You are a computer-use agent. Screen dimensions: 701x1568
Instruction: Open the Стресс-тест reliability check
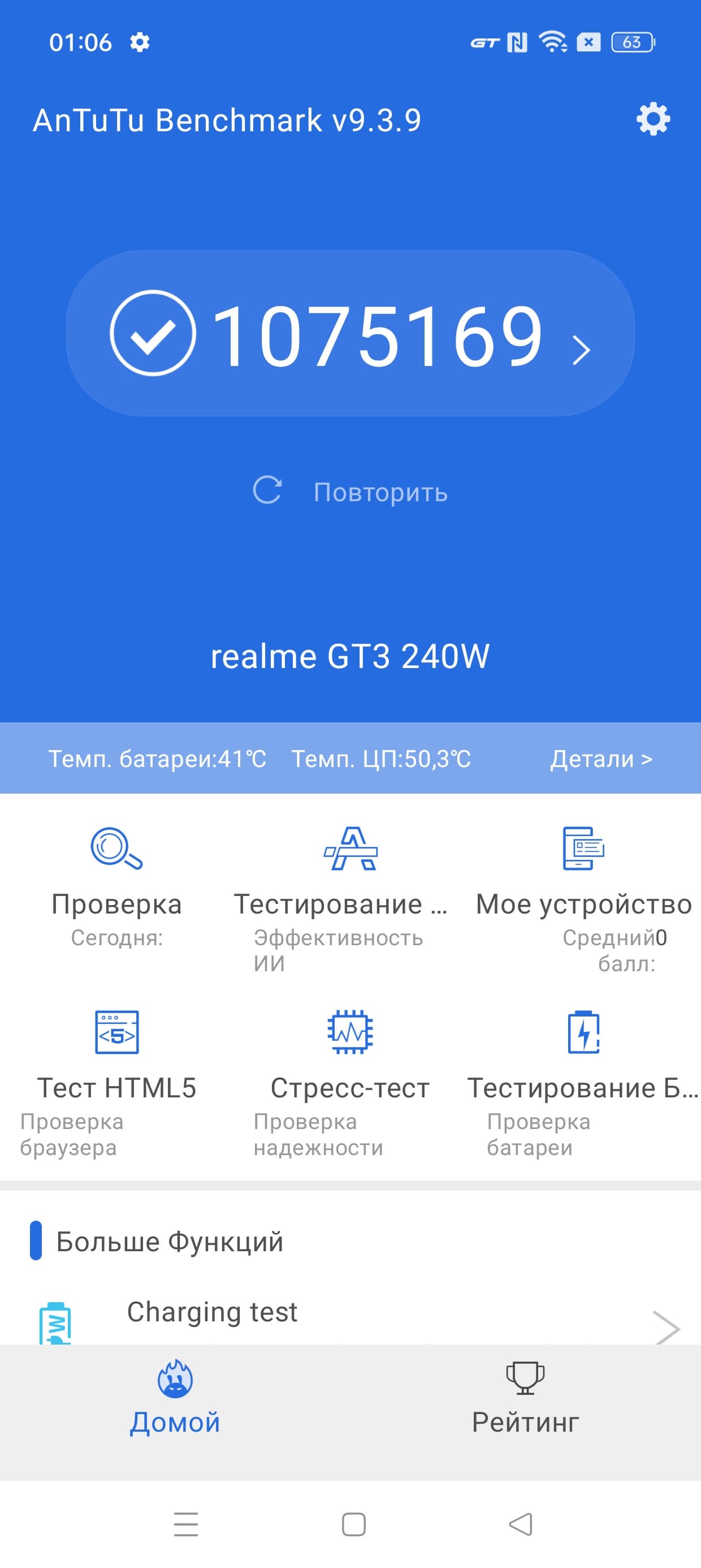pos(350,1071)
